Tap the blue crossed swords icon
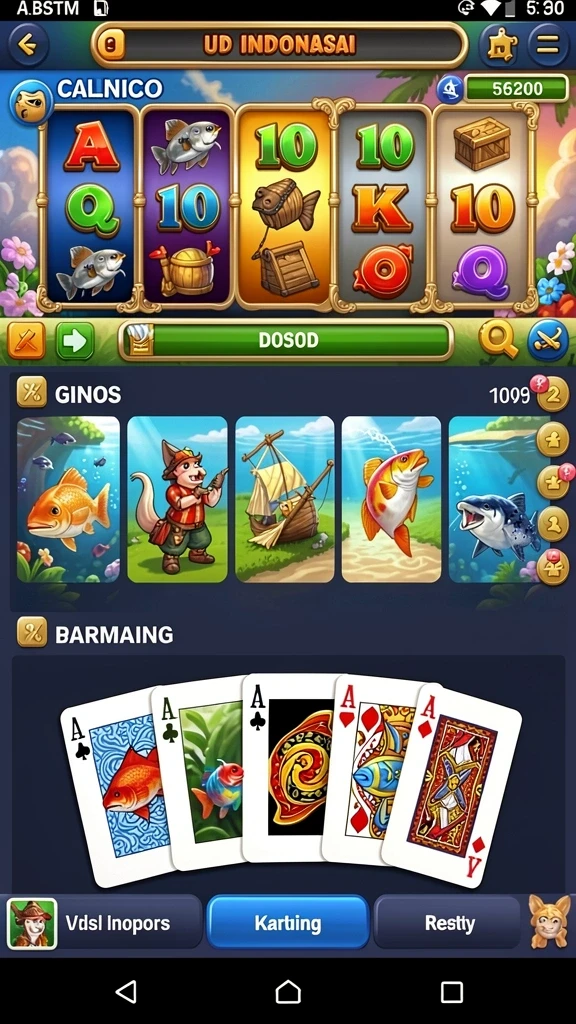Viewport: 576px width, 1024px height. tap(547, 340)
